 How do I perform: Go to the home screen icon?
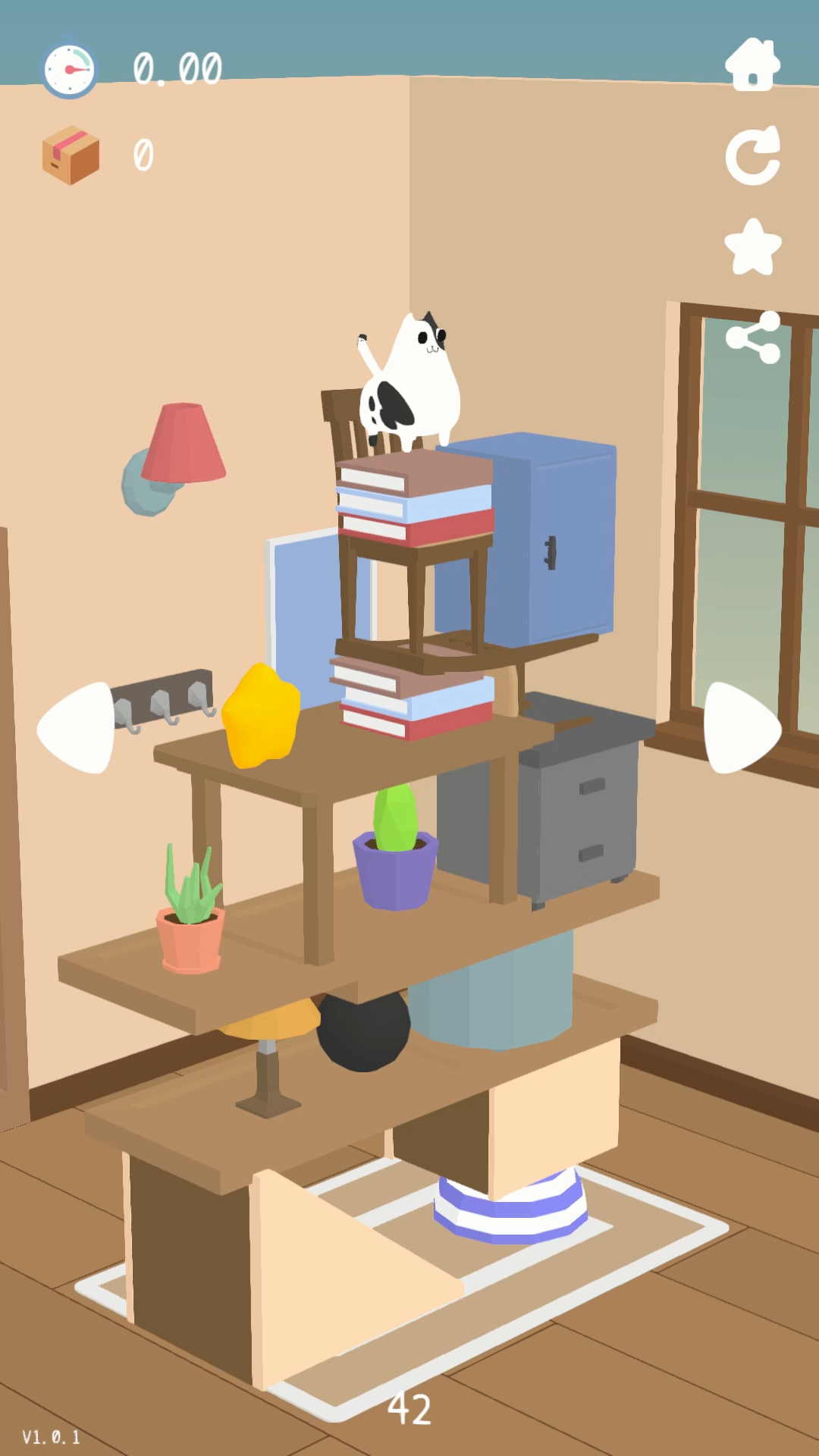752,65
